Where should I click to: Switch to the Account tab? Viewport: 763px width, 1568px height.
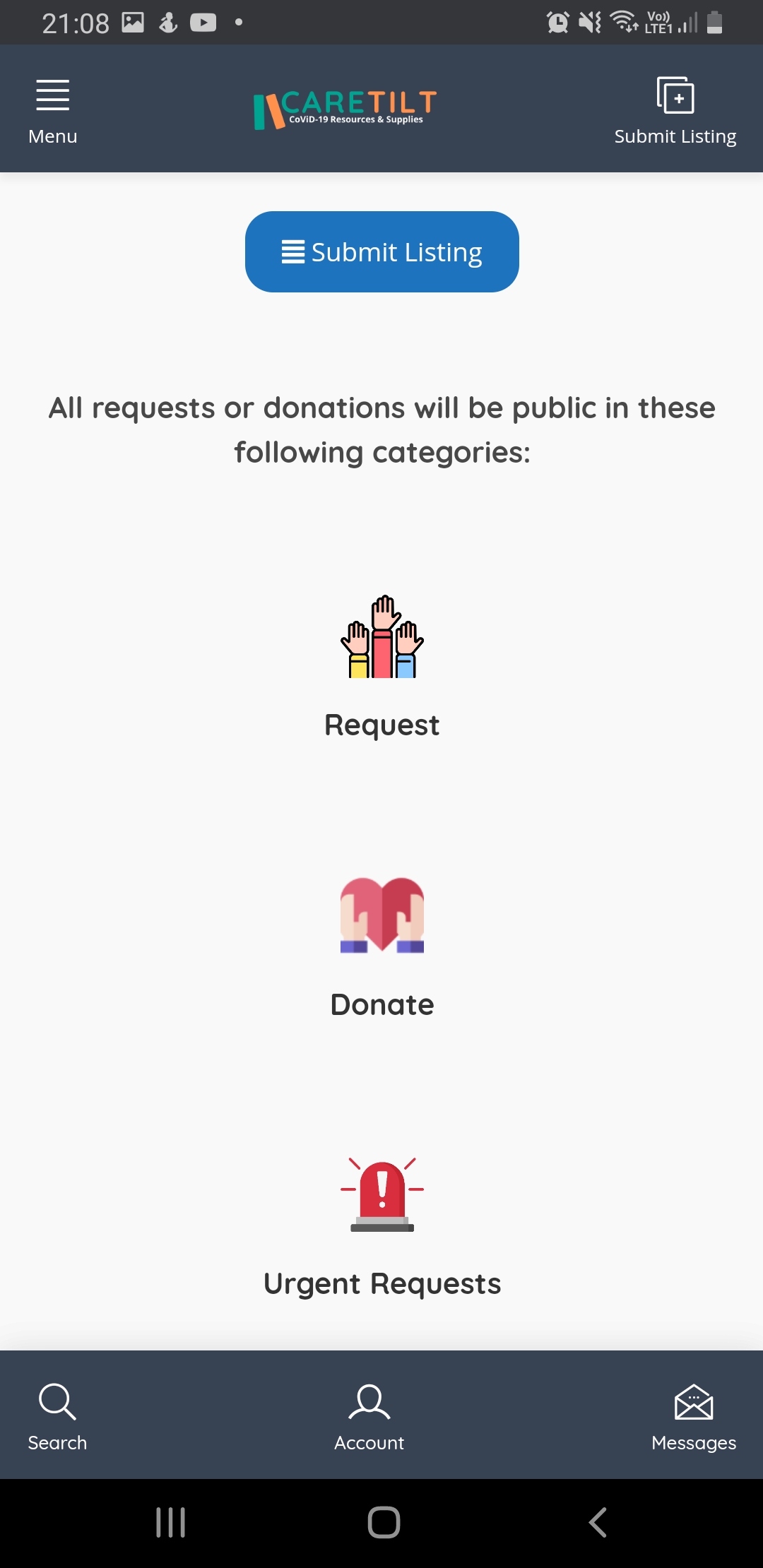pyautogui.click(x=369, y=1415)
